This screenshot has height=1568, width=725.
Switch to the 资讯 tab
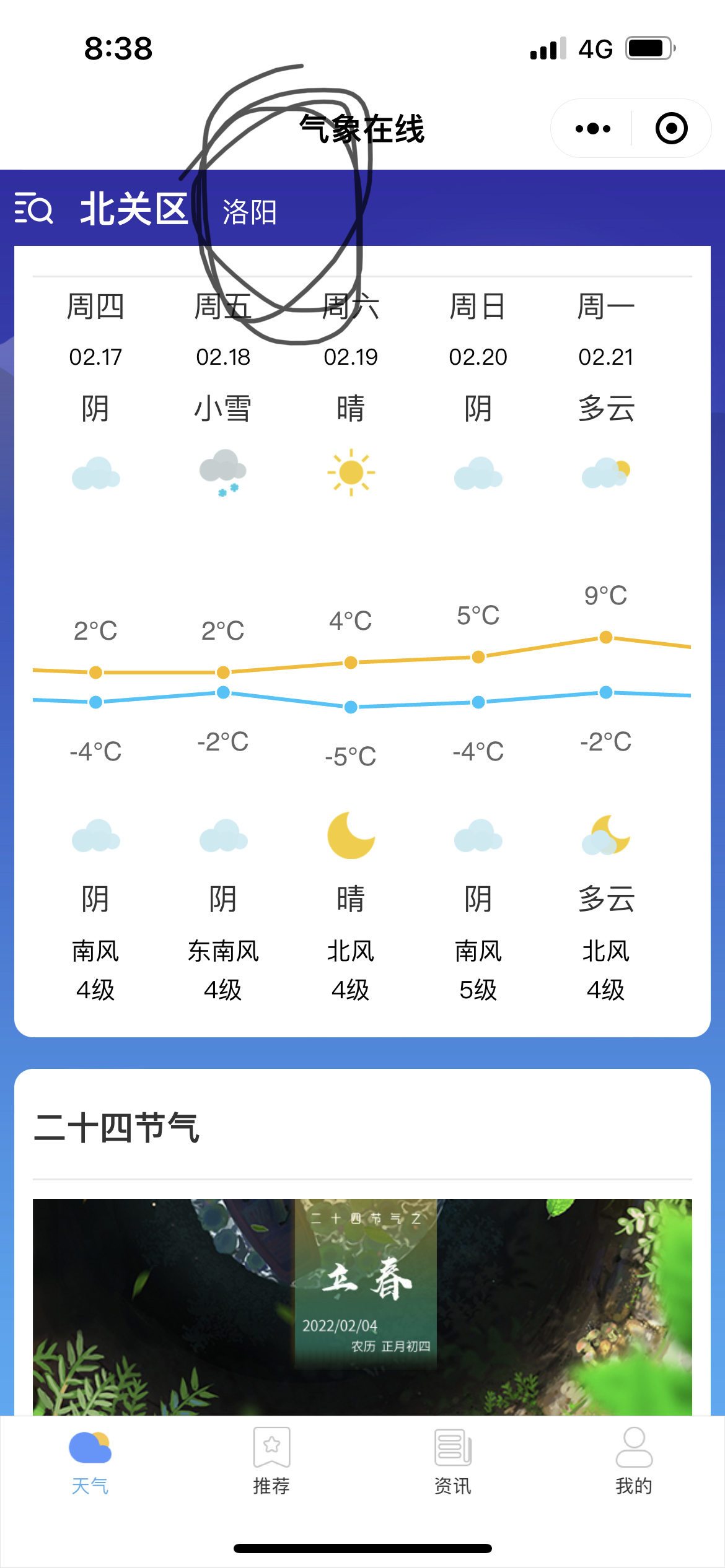(453, 1460)
